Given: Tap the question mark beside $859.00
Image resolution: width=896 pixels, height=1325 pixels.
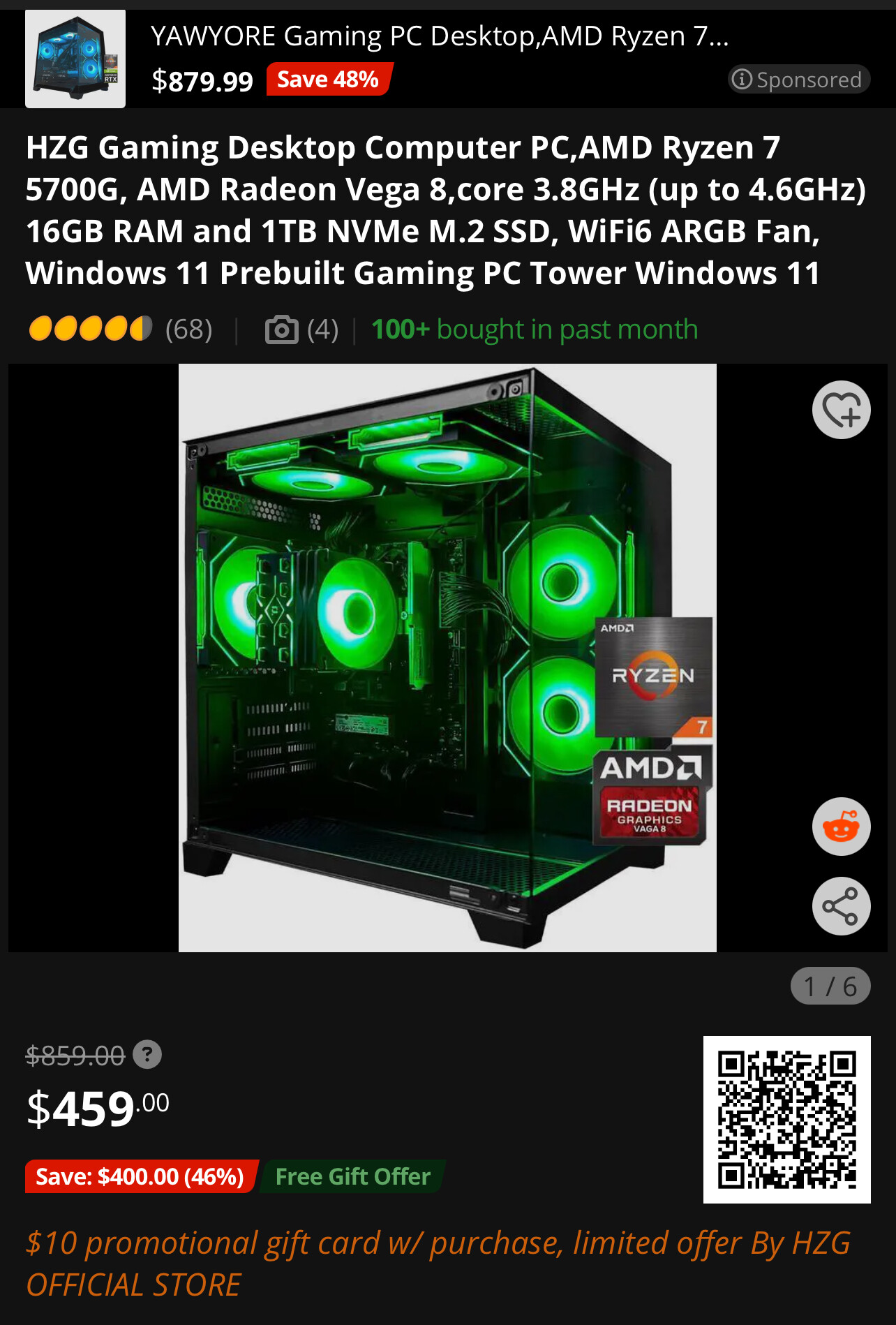Looking at the screenshot, I should pyautogui.click(x=147, y=1054).
